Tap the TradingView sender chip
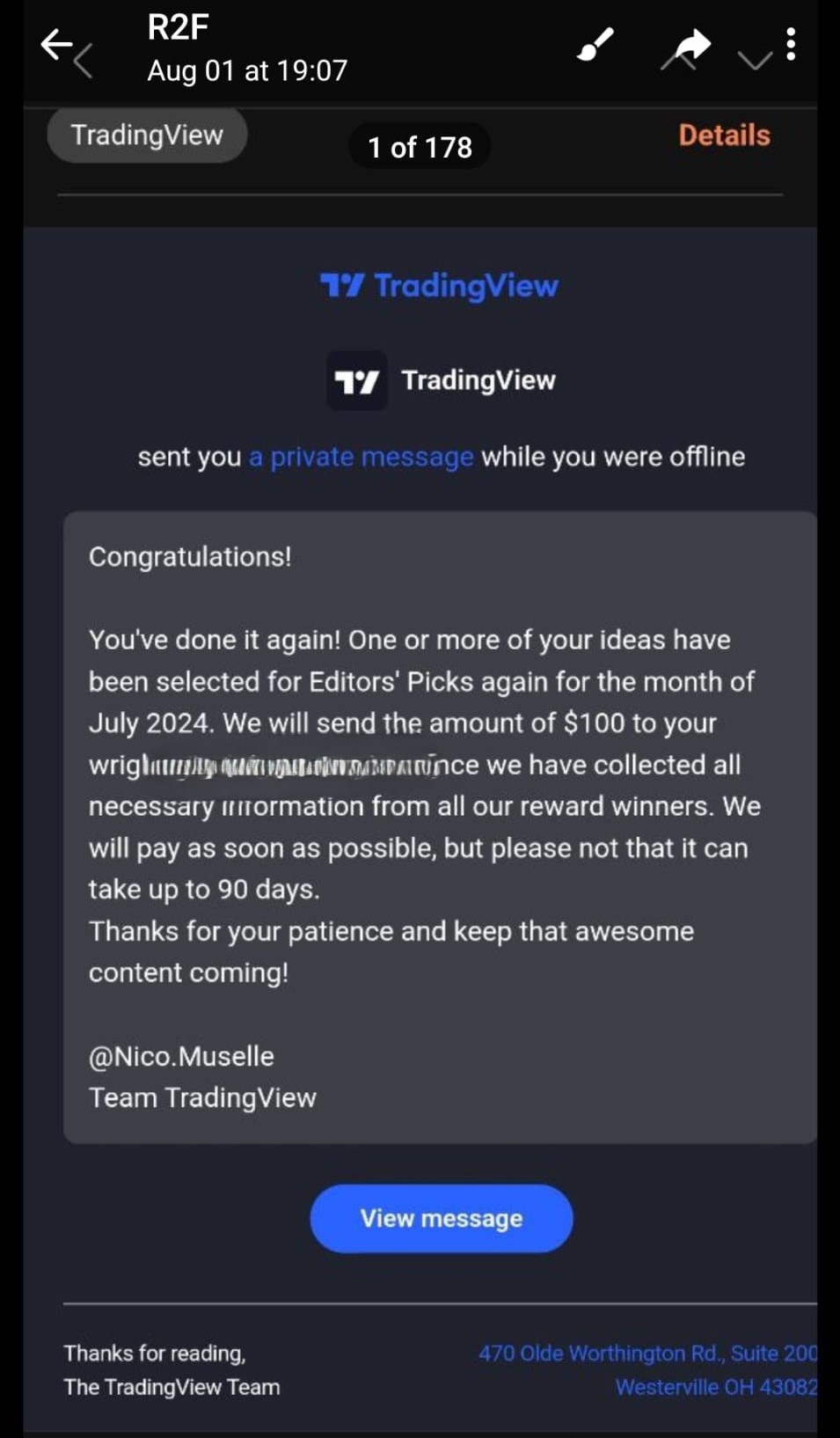 pyautogui.click(x=147, y=136)
